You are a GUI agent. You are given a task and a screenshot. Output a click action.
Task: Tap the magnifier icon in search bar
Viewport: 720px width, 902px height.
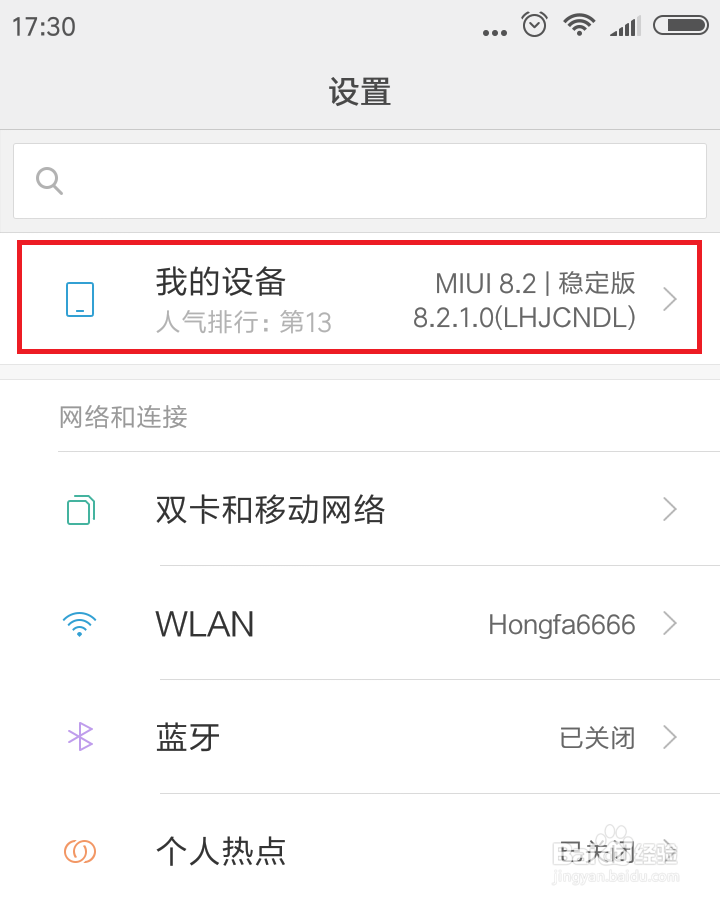tap(49, 181)
